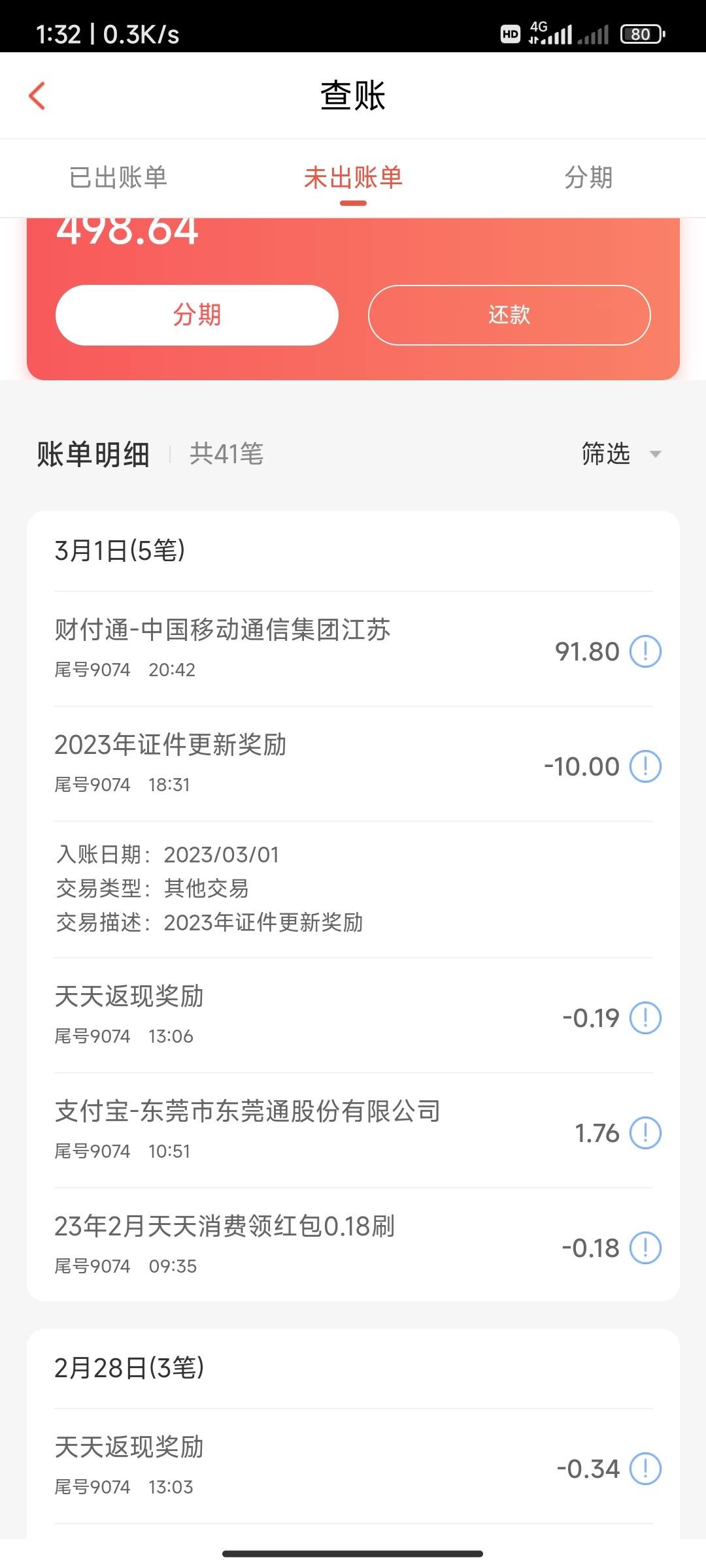Tap info icon for -0.18 红包 entry

[x=645, y=1248]
